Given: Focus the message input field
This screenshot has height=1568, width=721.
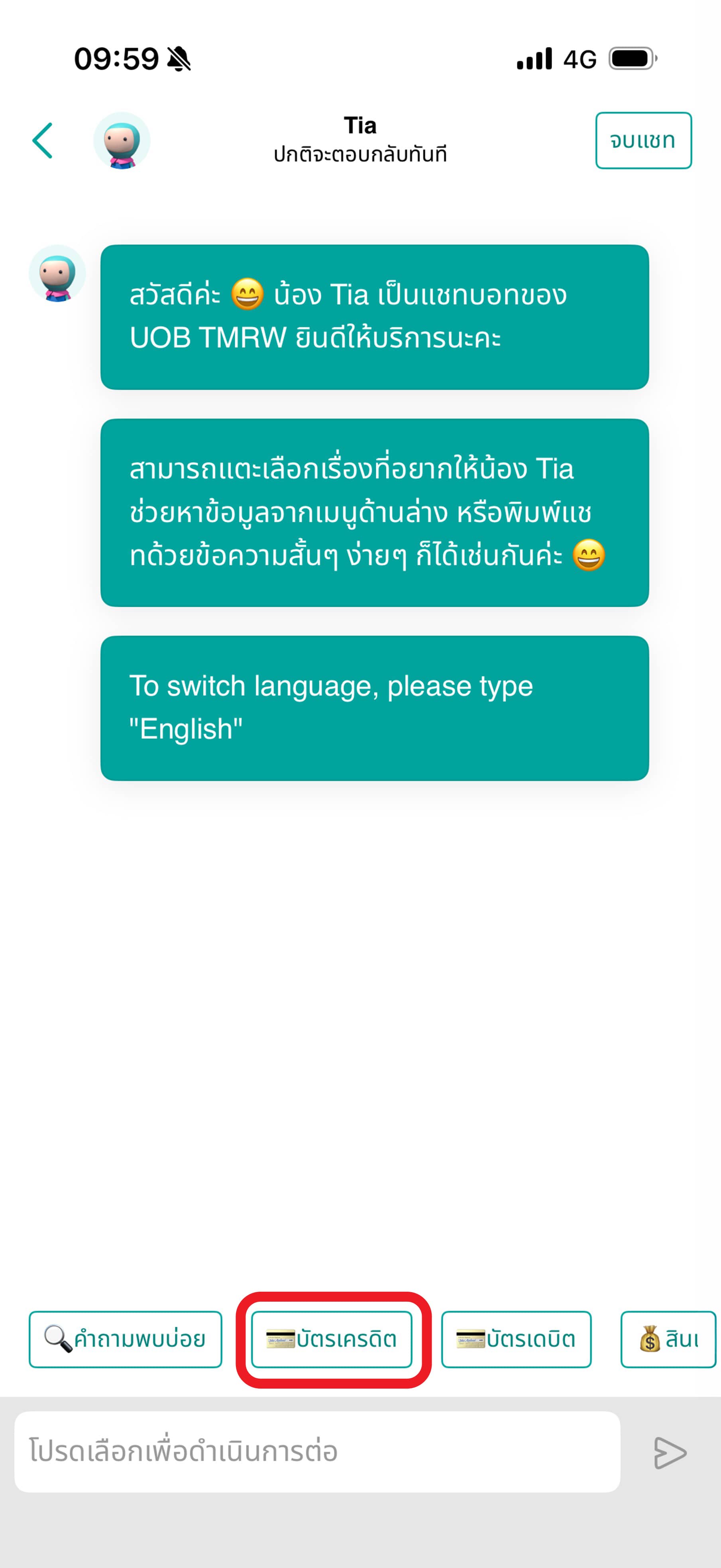Looking at the screenshot, I should (x=316, y=1452).
